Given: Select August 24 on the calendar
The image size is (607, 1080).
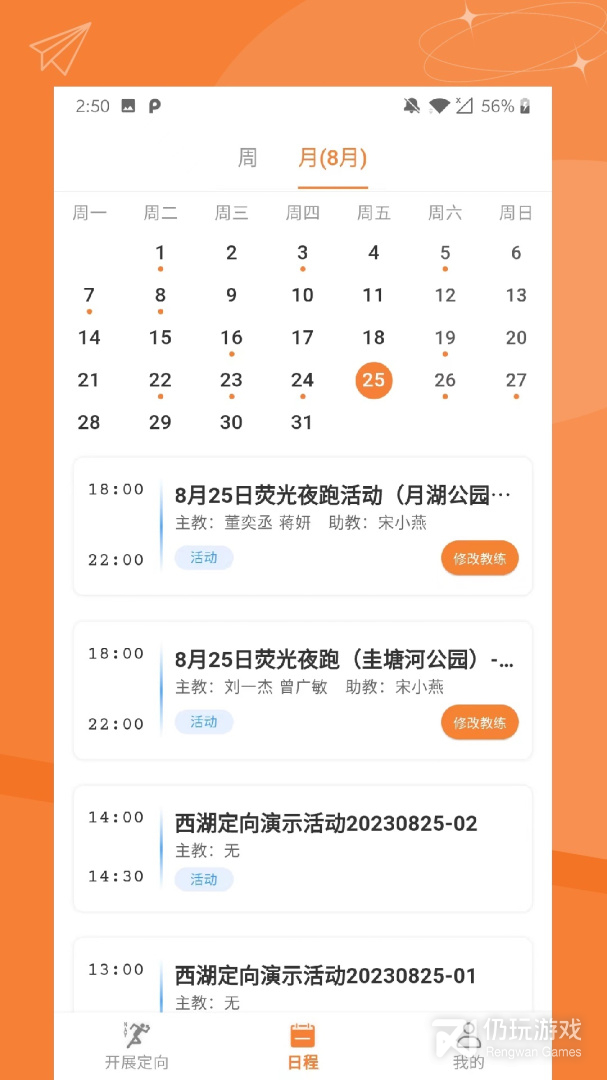Looking at the screenshot, I should pos(302,380).
